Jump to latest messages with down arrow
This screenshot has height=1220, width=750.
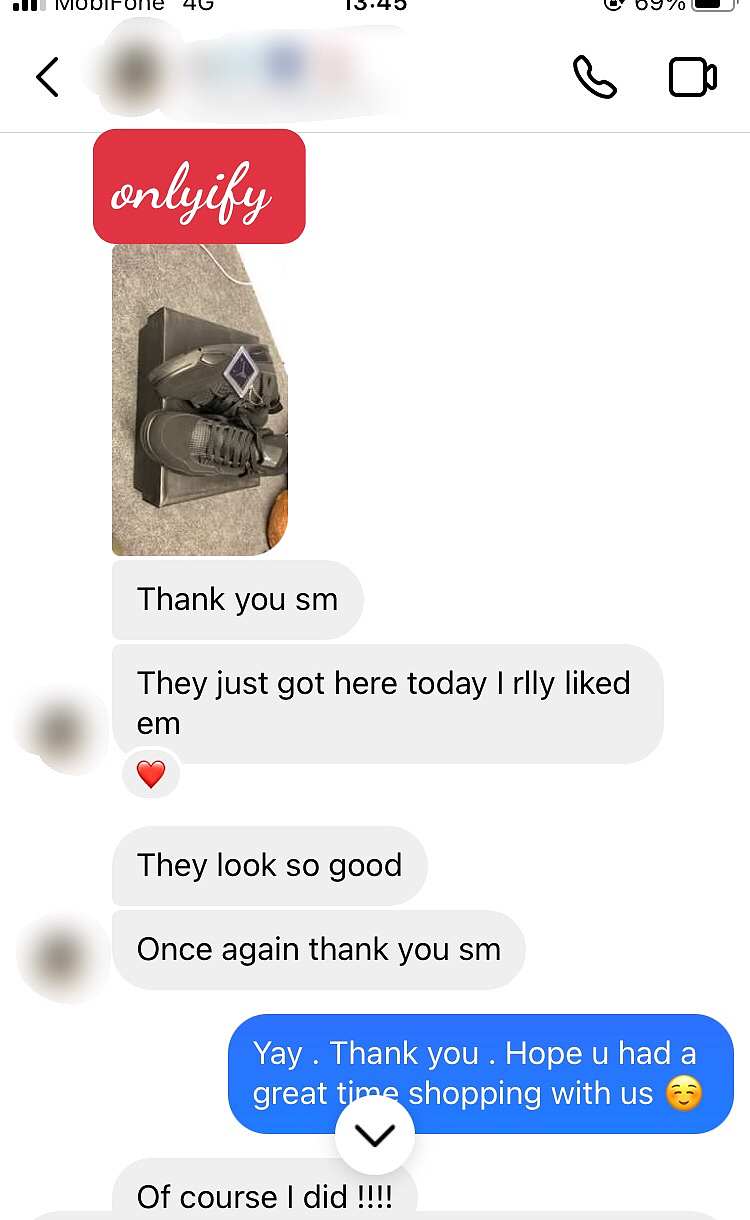tap(375, 1135)
